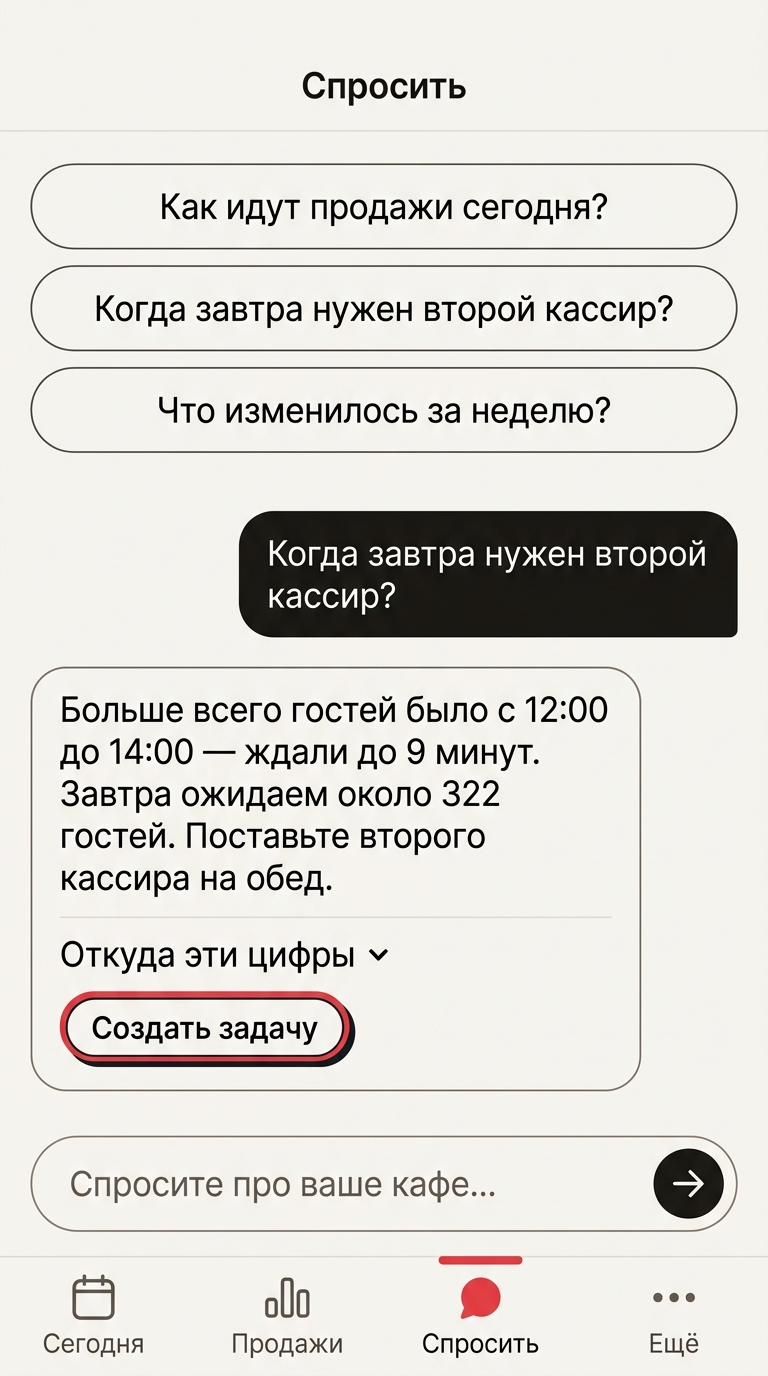Choose the "Когда завтра нужен второй кассир?" suggestion chip
768x1376 pixels.
[384, 309]
